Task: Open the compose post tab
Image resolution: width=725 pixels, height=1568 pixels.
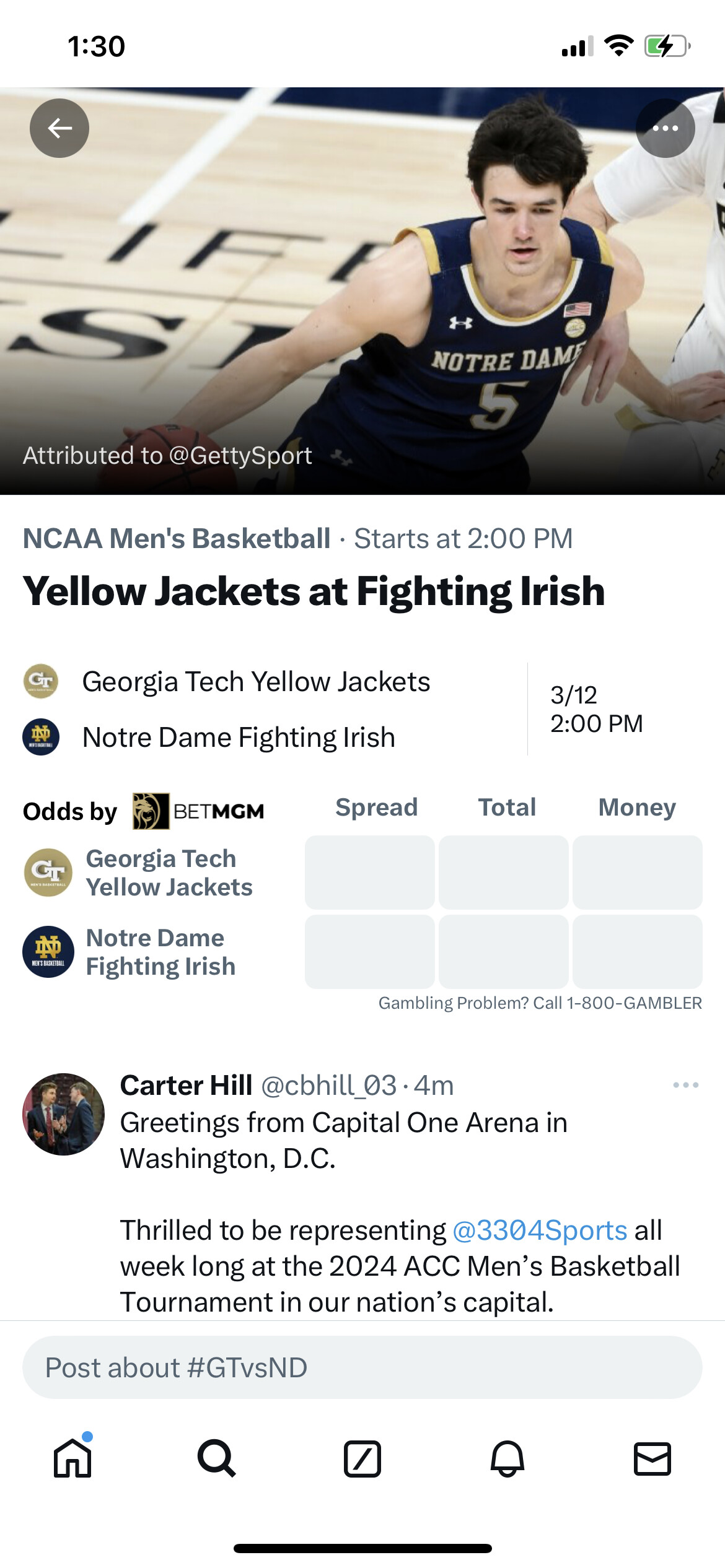Action: (362, 1458)
